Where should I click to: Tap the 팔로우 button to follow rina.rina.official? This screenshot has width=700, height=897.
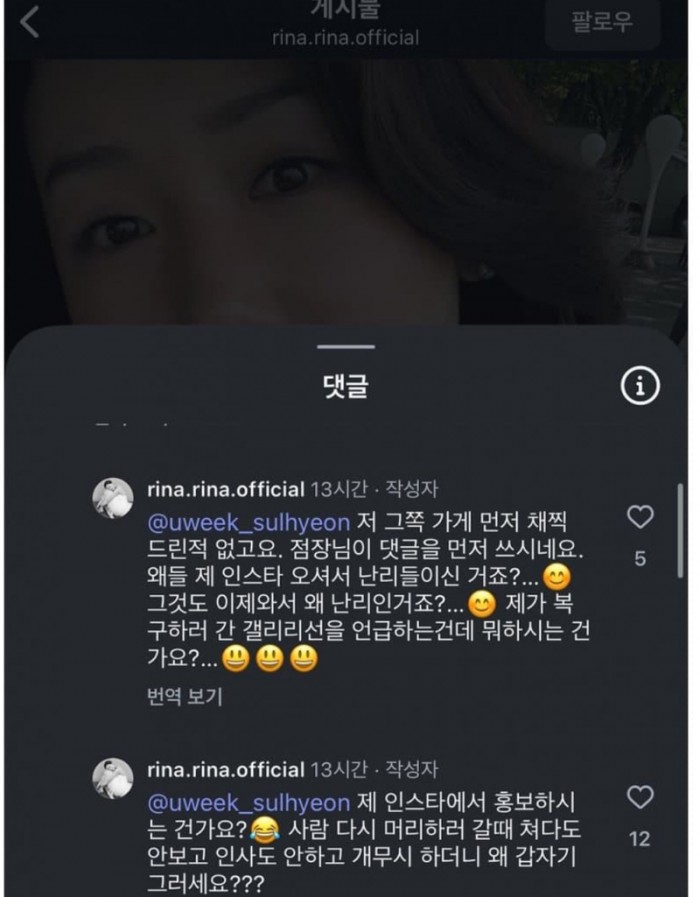[x=602, y=23]
